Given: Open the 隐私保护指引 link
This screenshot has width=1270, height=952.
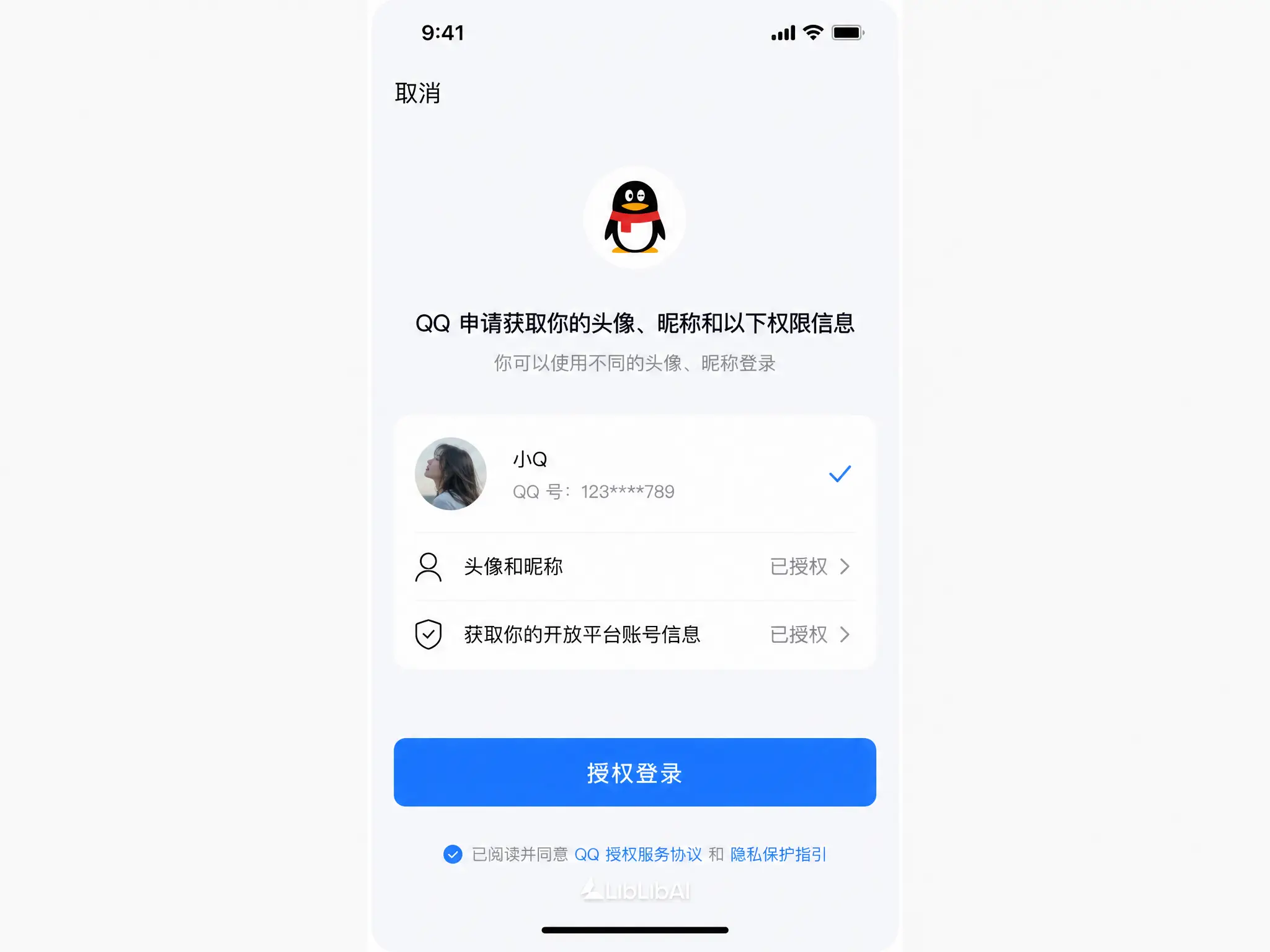Looking at the screenshot, I should pyautogui.click(x=778, y=855).
